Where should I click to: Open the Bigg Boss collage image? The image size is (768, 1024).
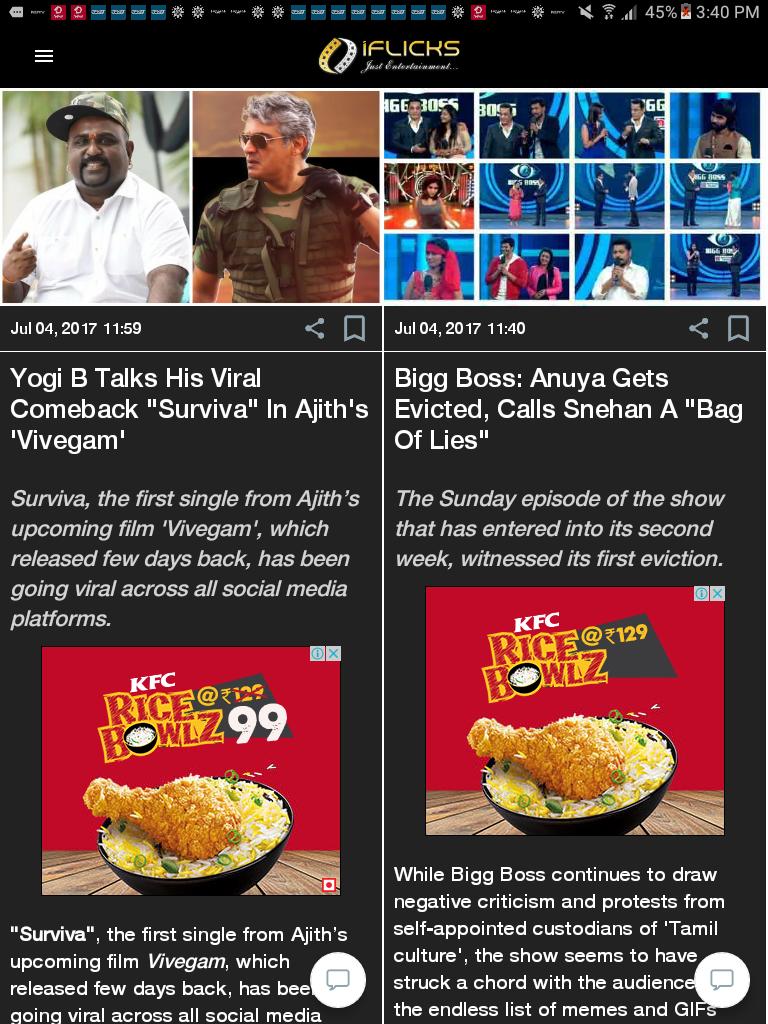click(x=575, y=197)
